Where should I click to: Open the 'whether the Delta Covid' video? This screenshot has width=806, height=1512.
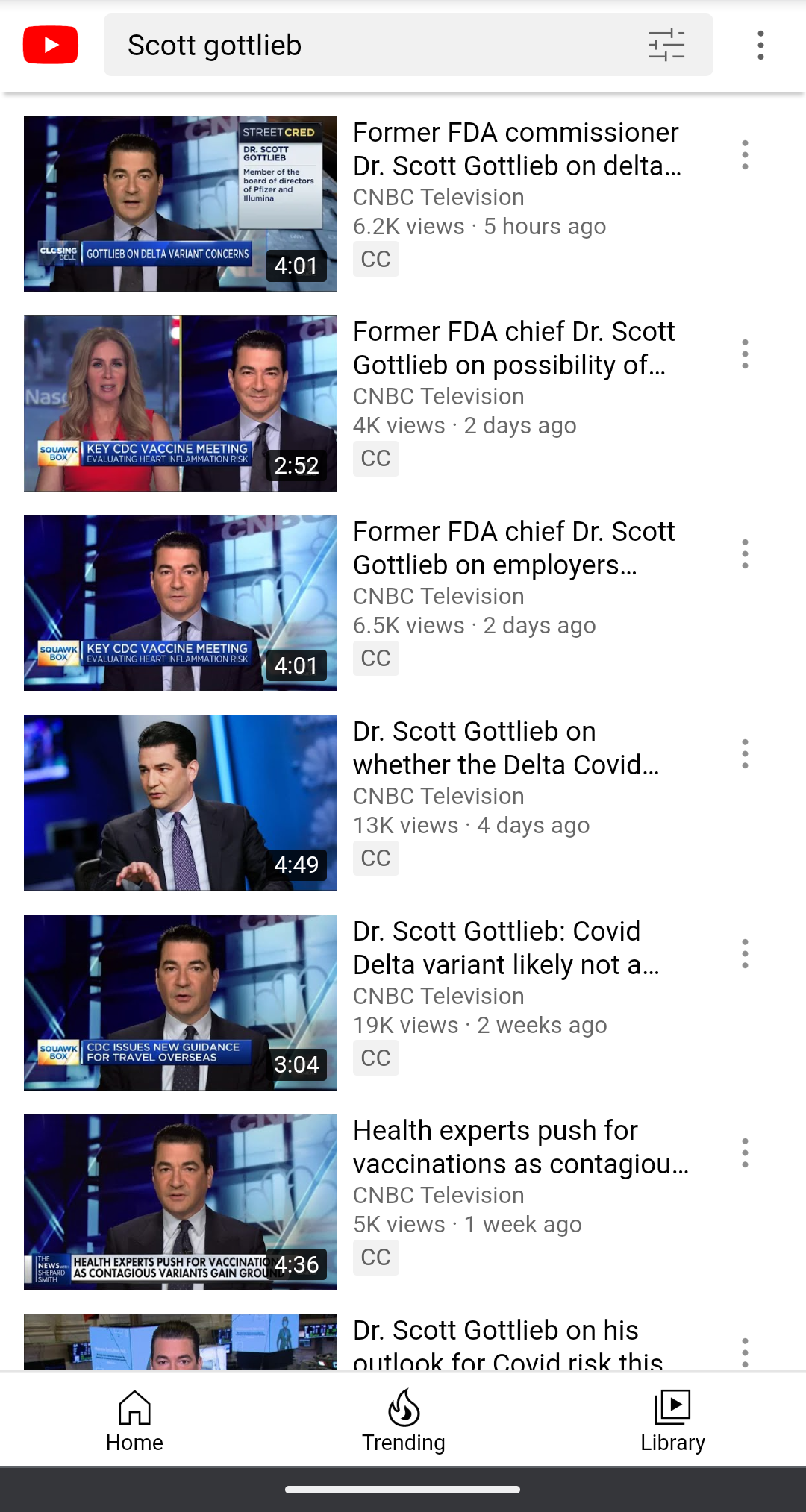[x=181, y=803]
